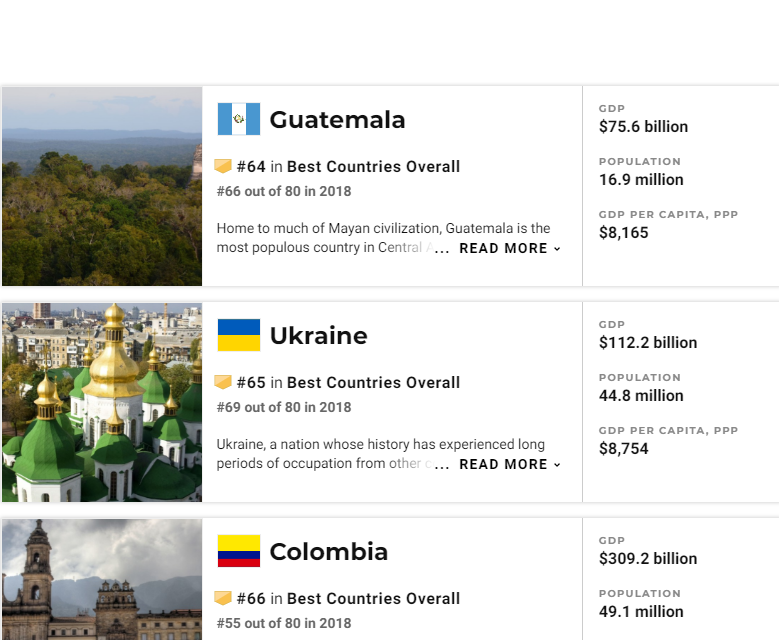Open Best Countries Overall link under Guatemala
This screenshot has width=779, height=640.
point(373,167)
